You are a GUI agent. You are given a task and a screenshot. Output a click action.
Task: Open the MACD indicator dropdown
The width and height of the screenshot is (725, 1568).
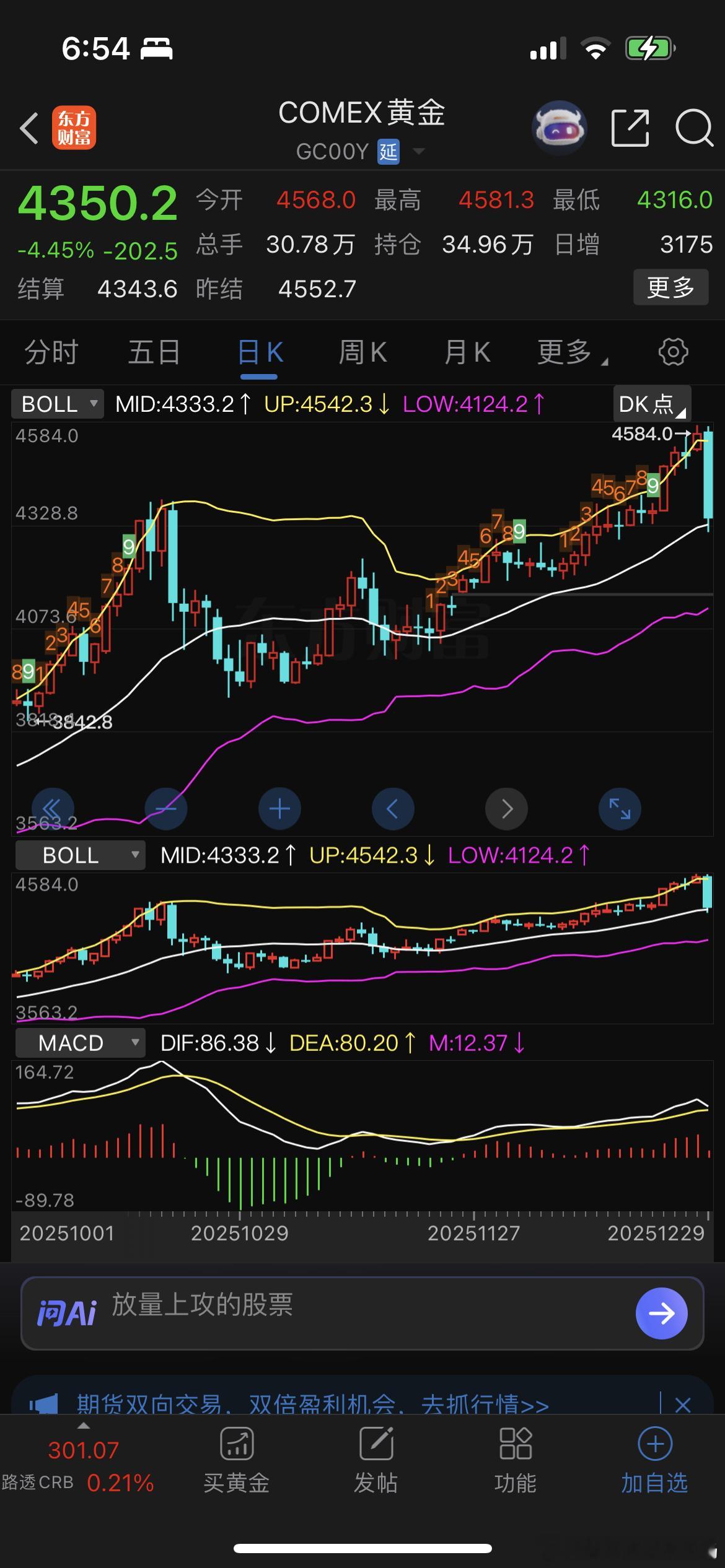pos(79,1043)
